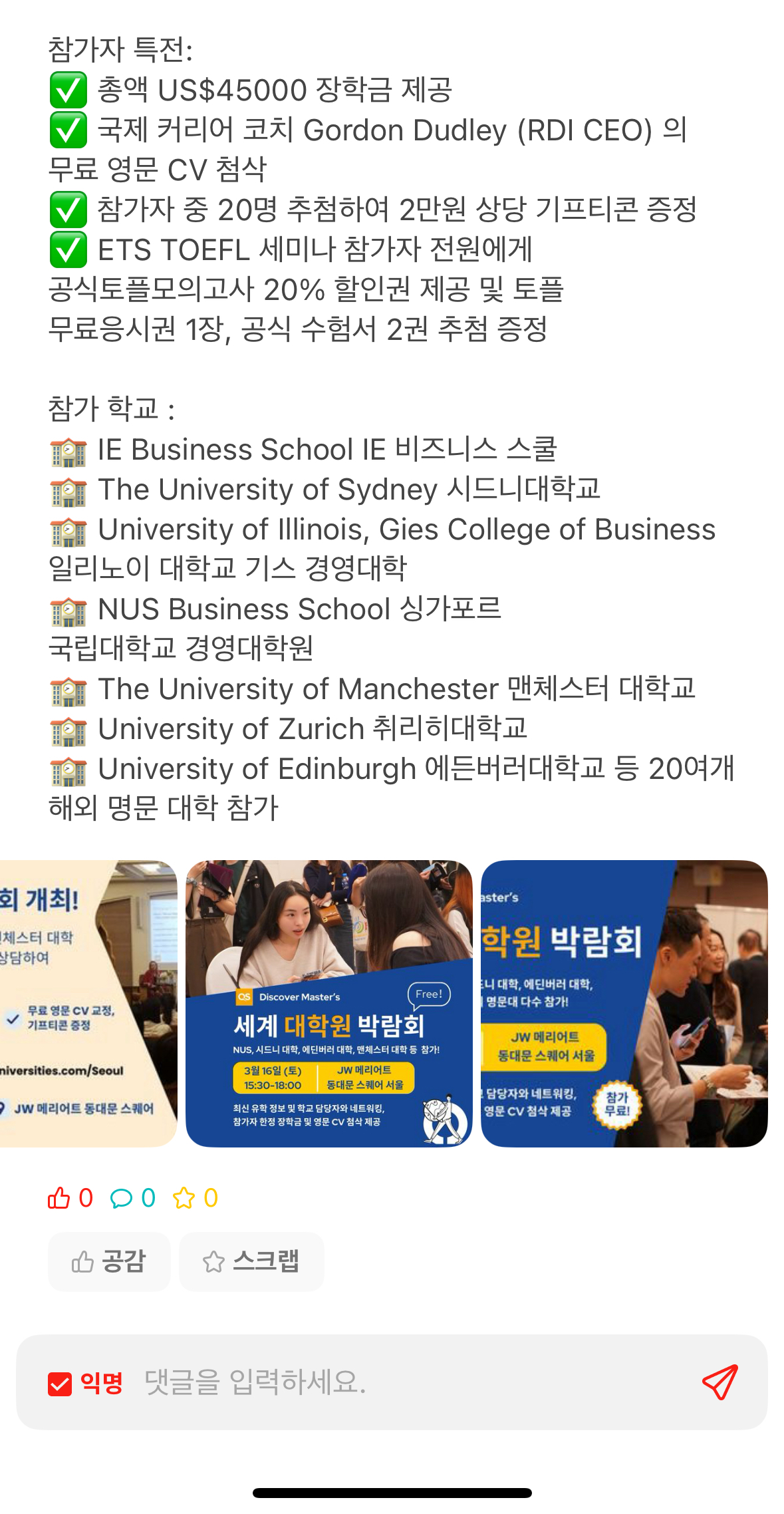
Task: Open the 세계 대학원 박람회 poster image
Action: [x=329, y=1003]
